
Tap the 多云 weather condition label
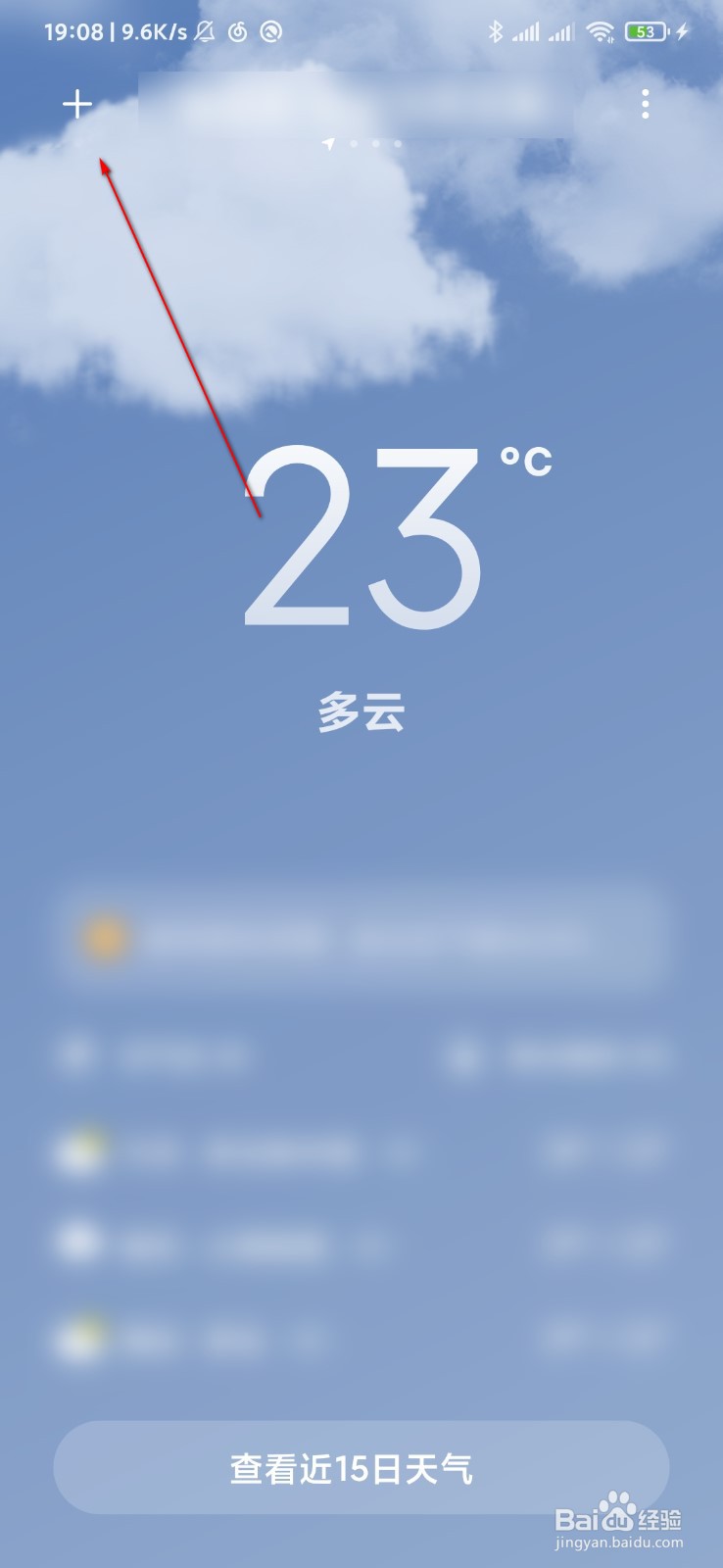pyautogui.click(x=361, y=711)
